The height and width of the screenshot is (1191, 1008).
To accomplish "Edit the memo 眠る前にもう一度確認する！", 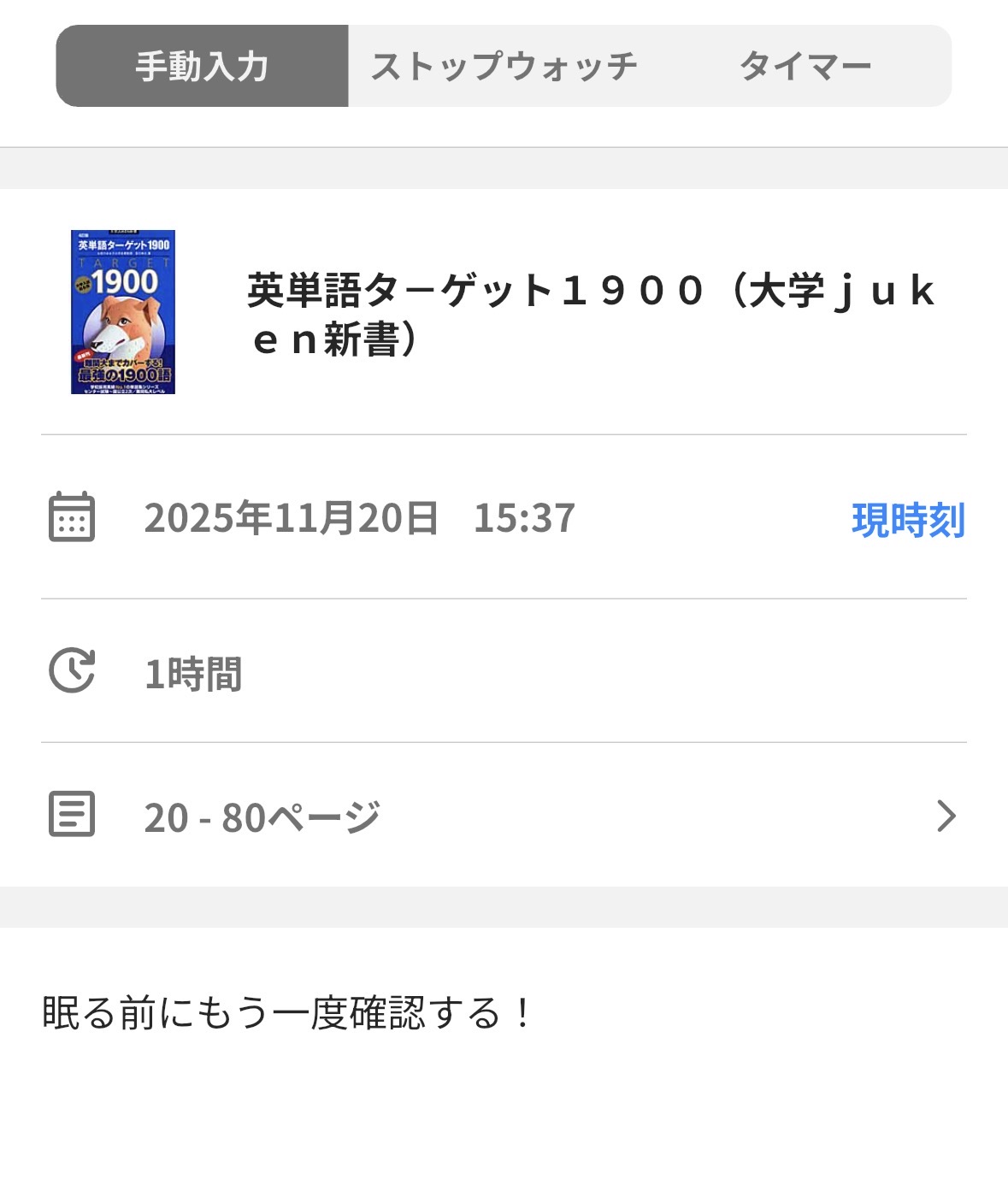I will [x=287, y=1013].
